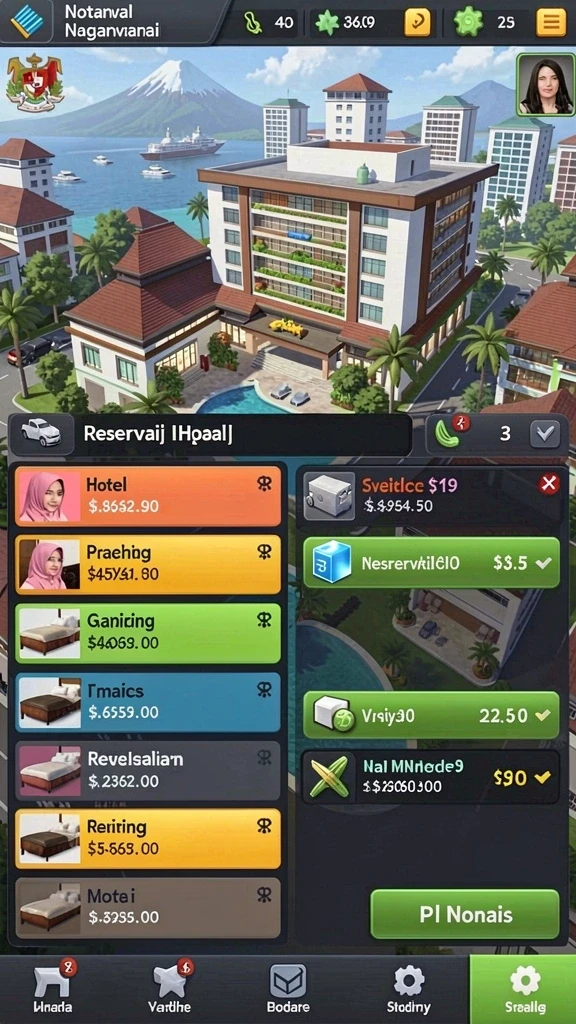The width and height of the screenshot is (576, 1024).
Task: Choose the Ganiting bed option
Action: 148,633
